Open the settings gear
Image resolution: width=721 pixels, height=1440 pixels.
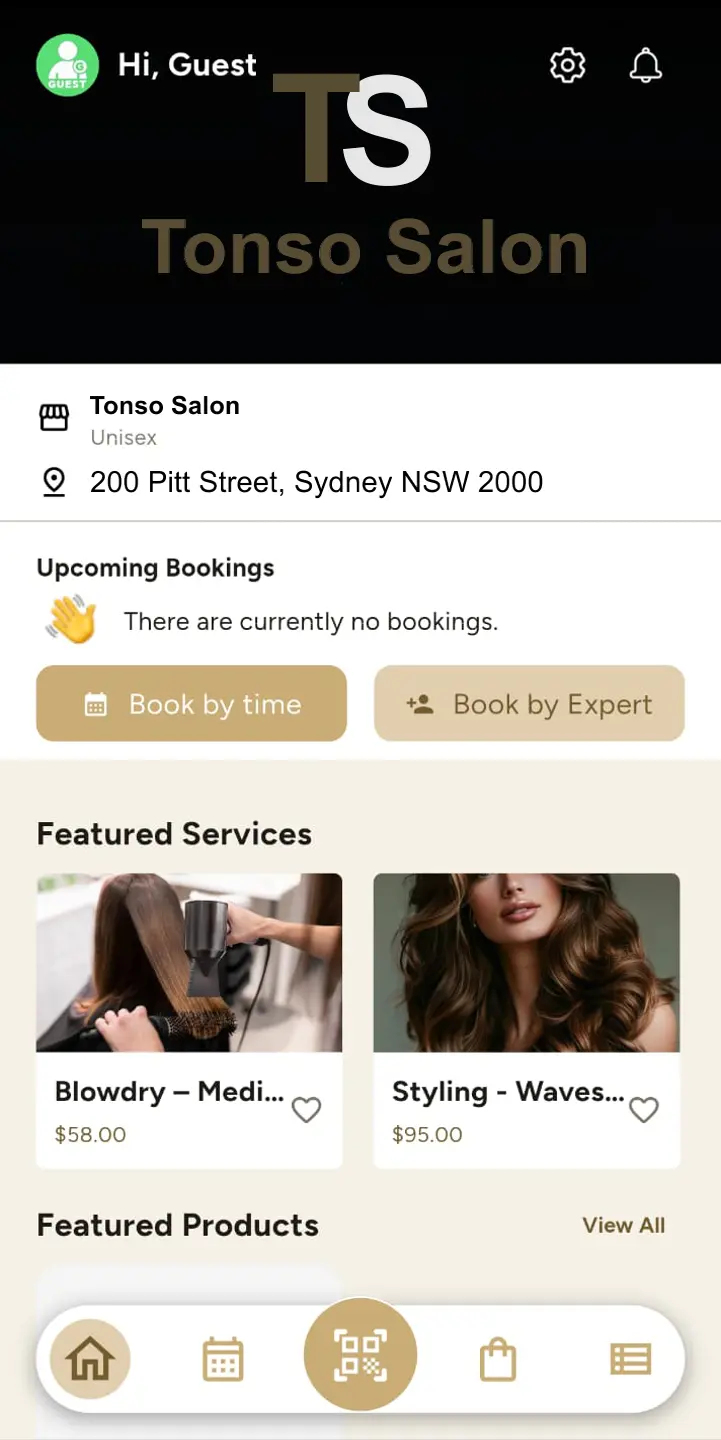(567, 66)
